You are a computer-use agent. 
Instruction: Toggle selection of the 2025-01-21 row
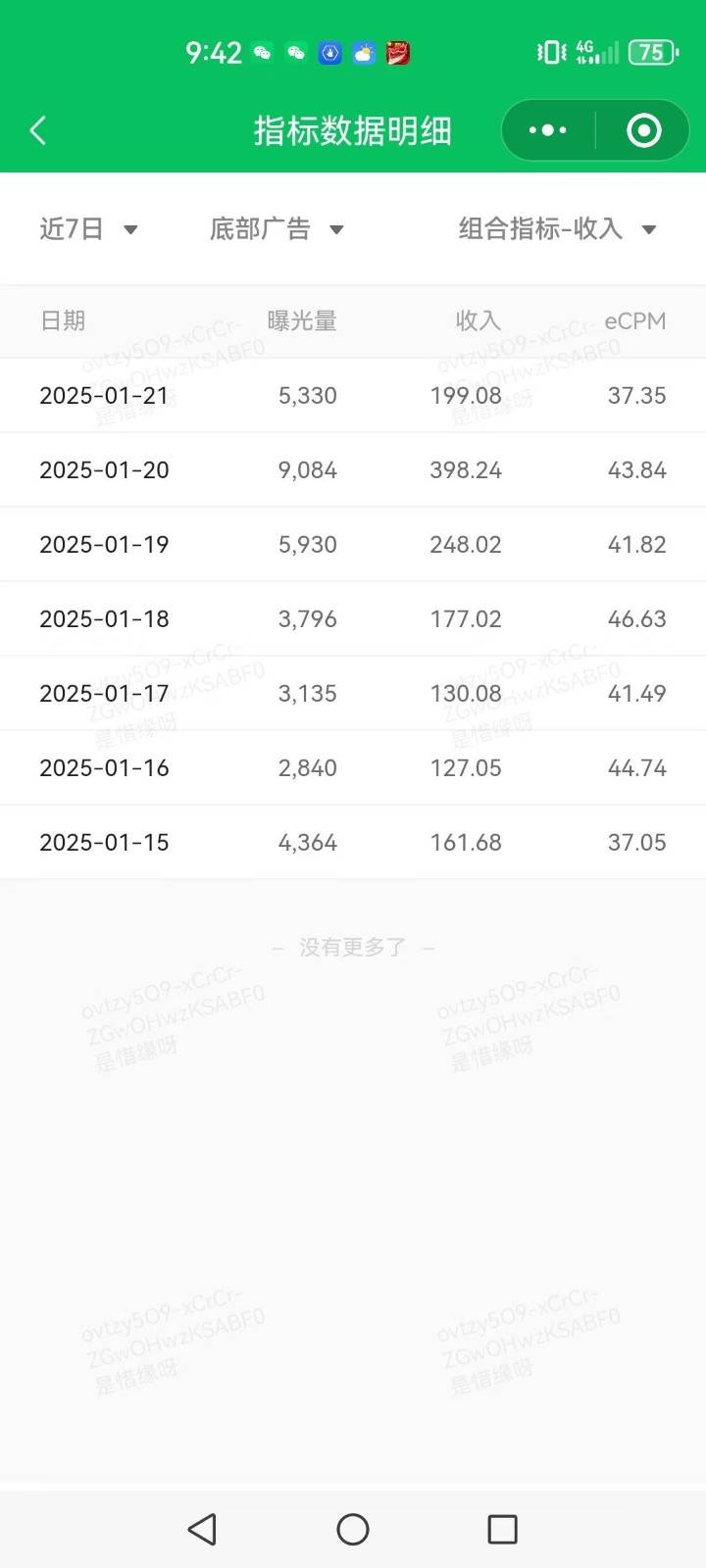tap(353, 395)
